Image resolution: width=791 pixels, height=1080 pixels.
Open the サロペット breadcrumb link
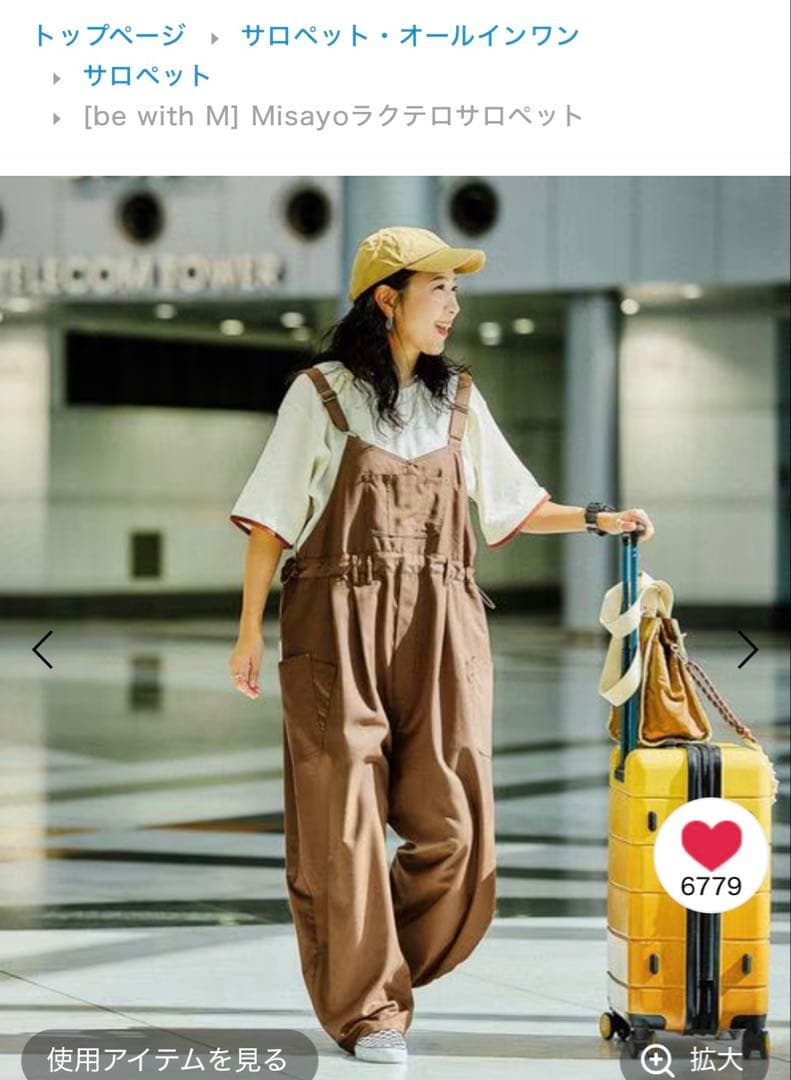146,76
